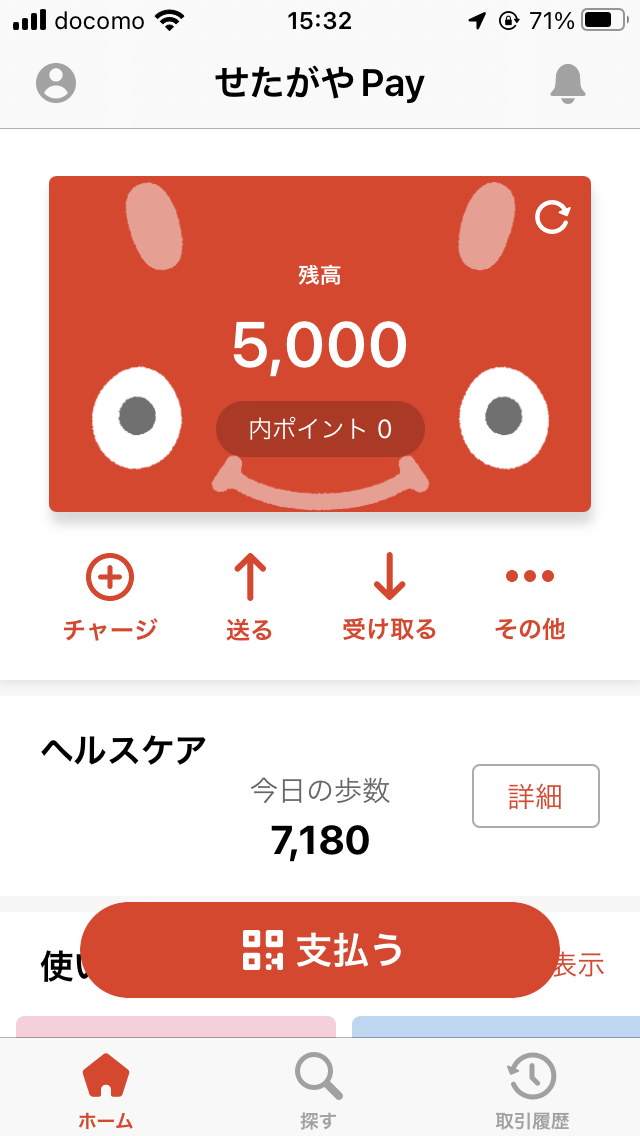View ヘルスケア 詳細 details
The image size is (640, 1136).
[x=535, y=796]
